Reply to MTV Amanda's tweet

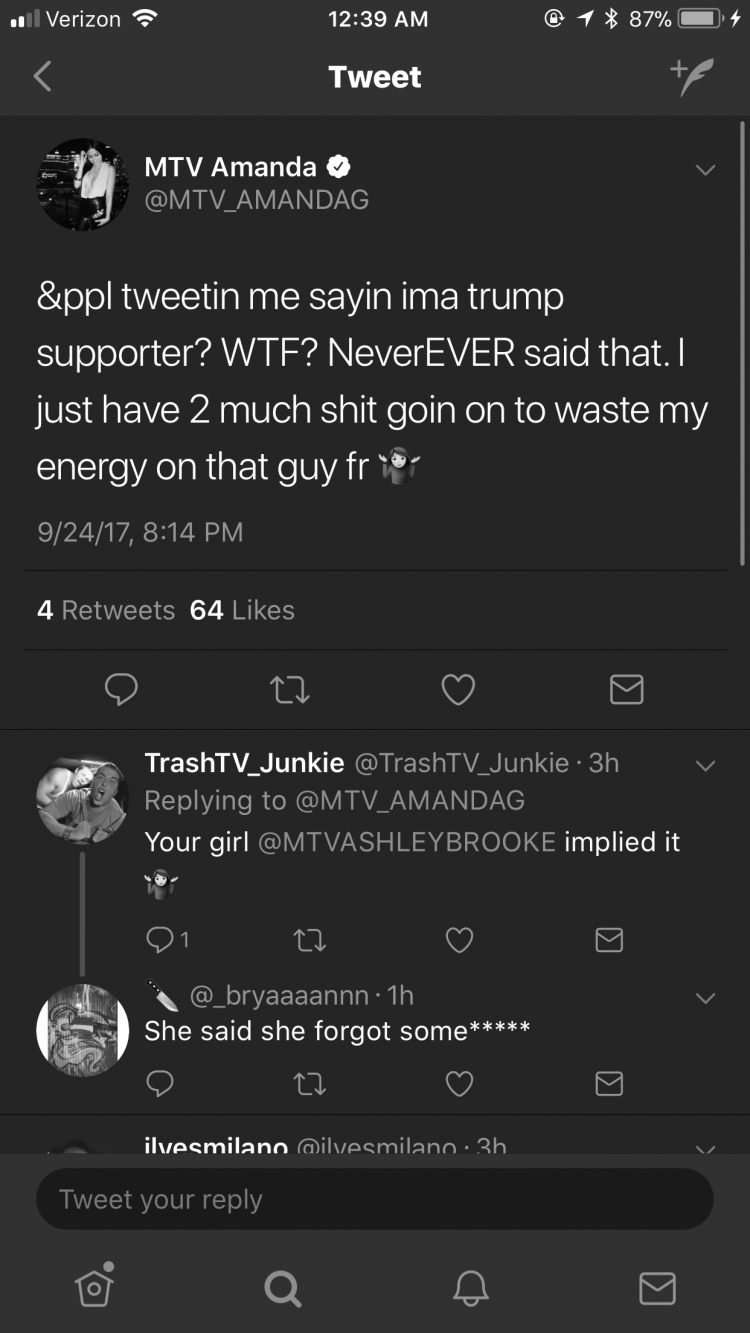click(121, 689)
